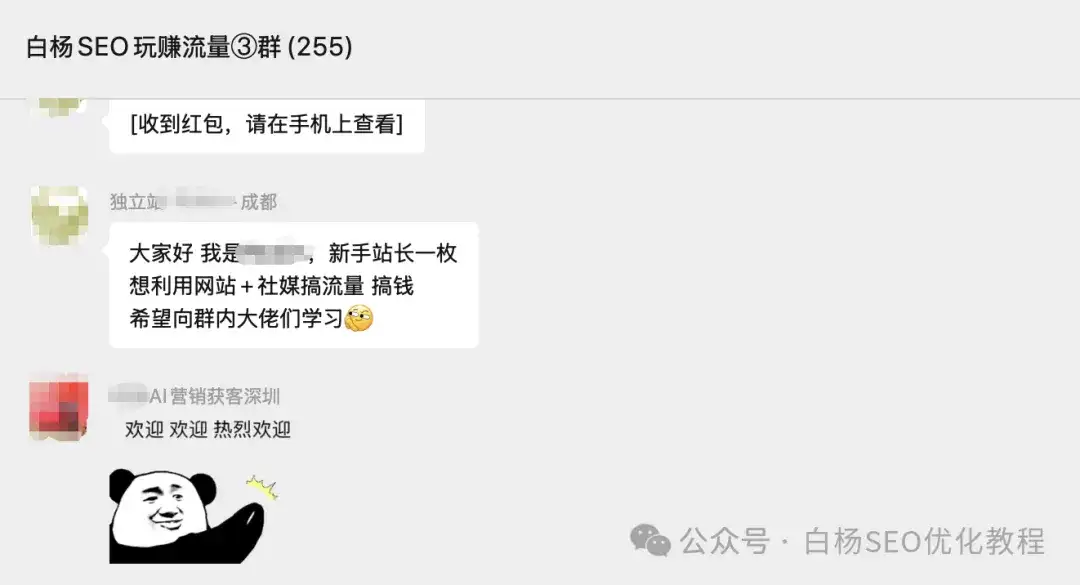The image size is (1080, 585).
Task: Open the red packet message bubble
Action: [266, 126]
